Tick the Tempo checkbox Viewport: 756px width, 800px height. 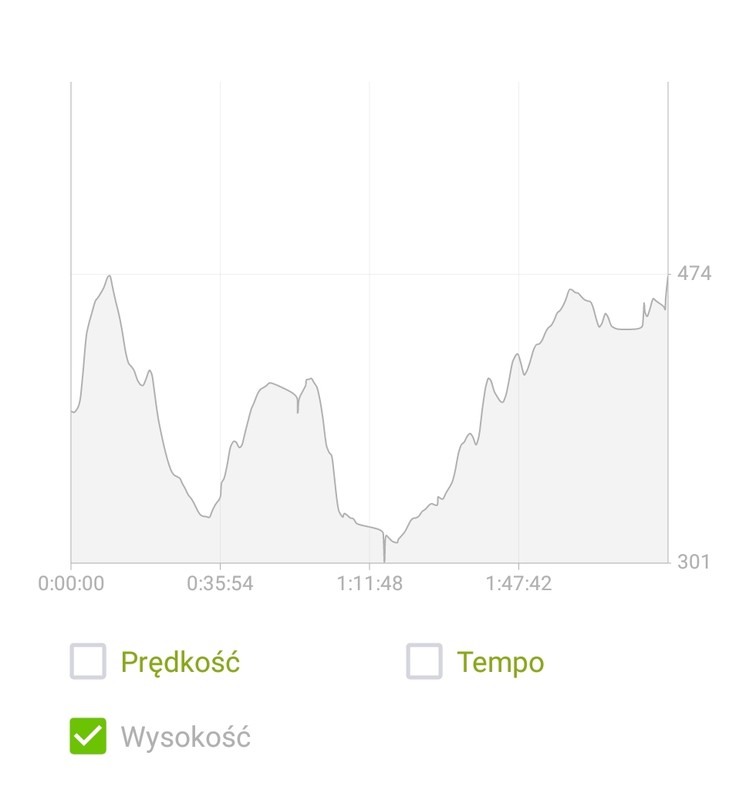point(424,662)
